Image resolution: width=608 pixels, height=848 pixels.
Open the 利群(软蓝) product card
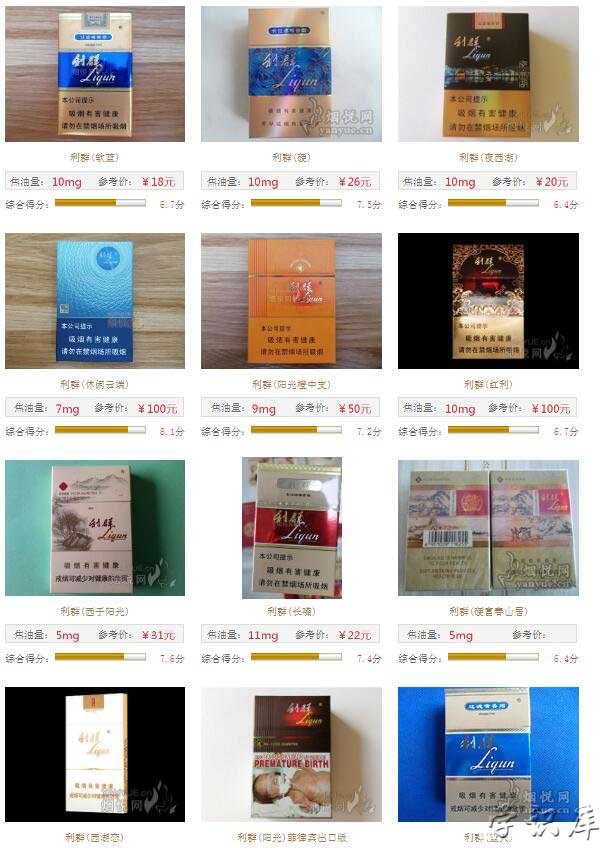click(94, 74)
